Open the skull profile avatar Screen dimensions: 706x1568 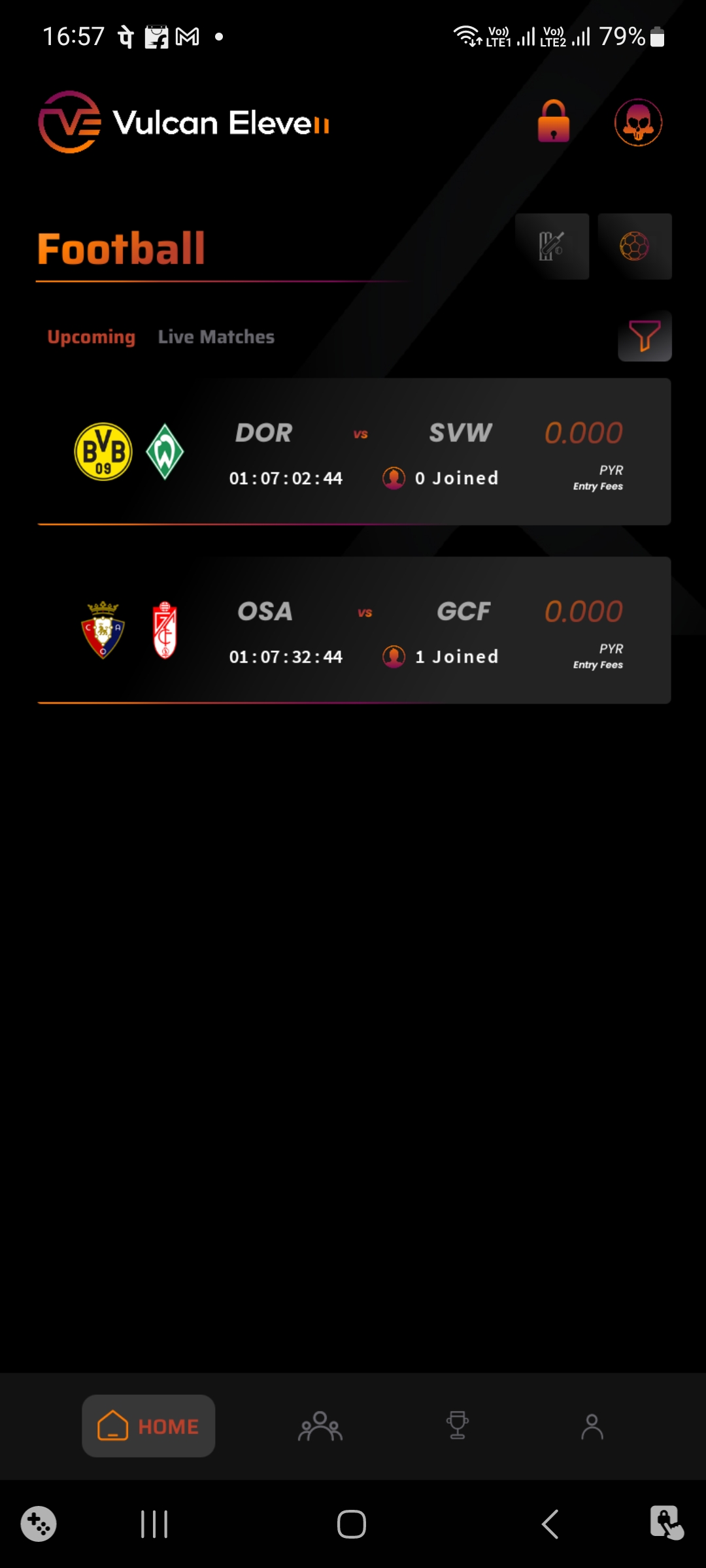[638, 122]
